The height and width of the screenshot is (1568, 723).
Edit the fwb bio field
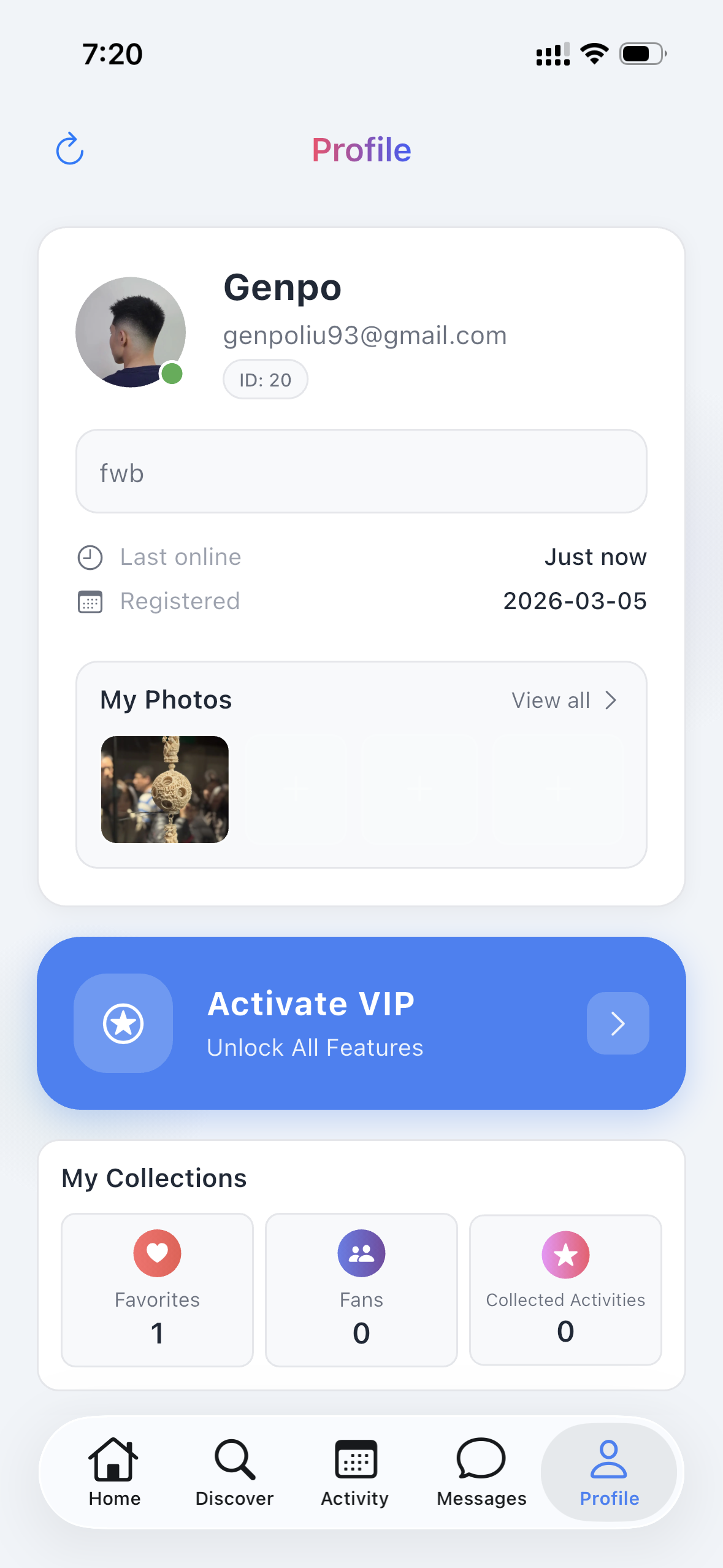tap(361, 472)
